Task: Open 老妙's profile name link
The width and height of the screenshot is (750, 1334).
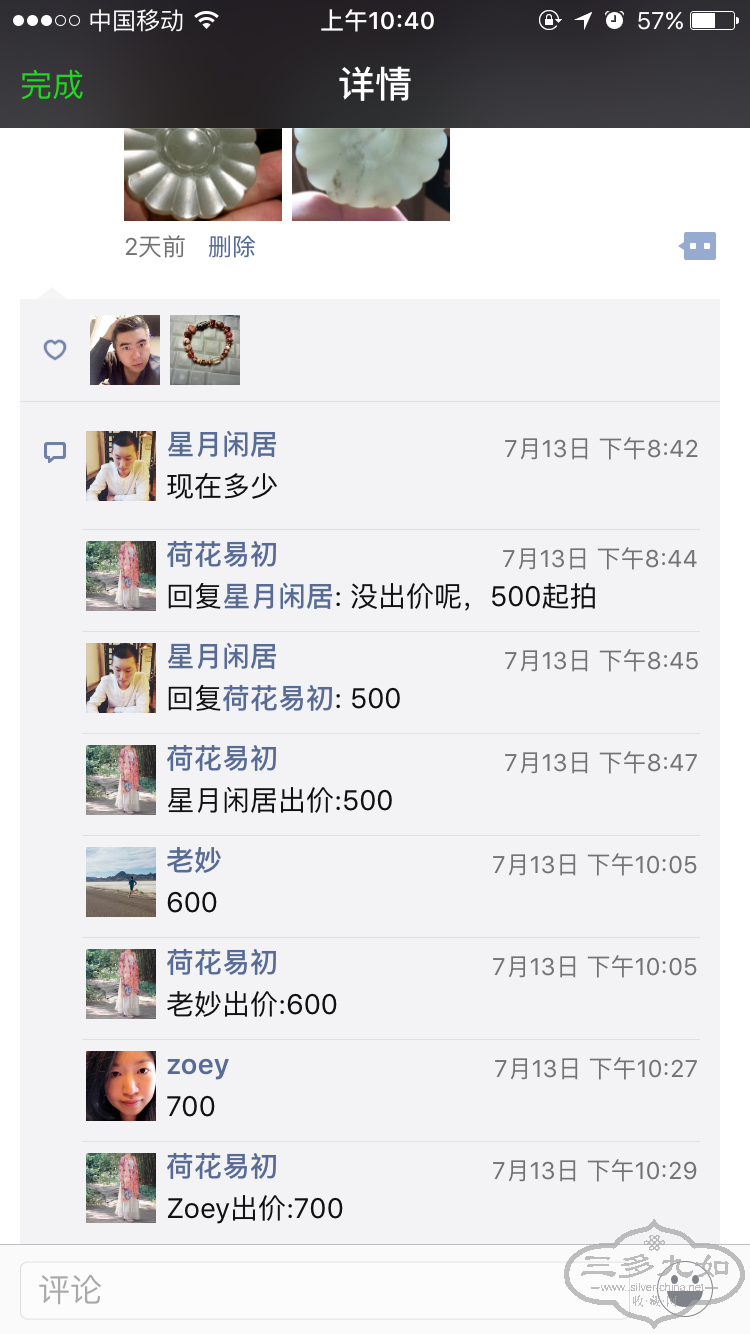Action: tap(194, 860)
